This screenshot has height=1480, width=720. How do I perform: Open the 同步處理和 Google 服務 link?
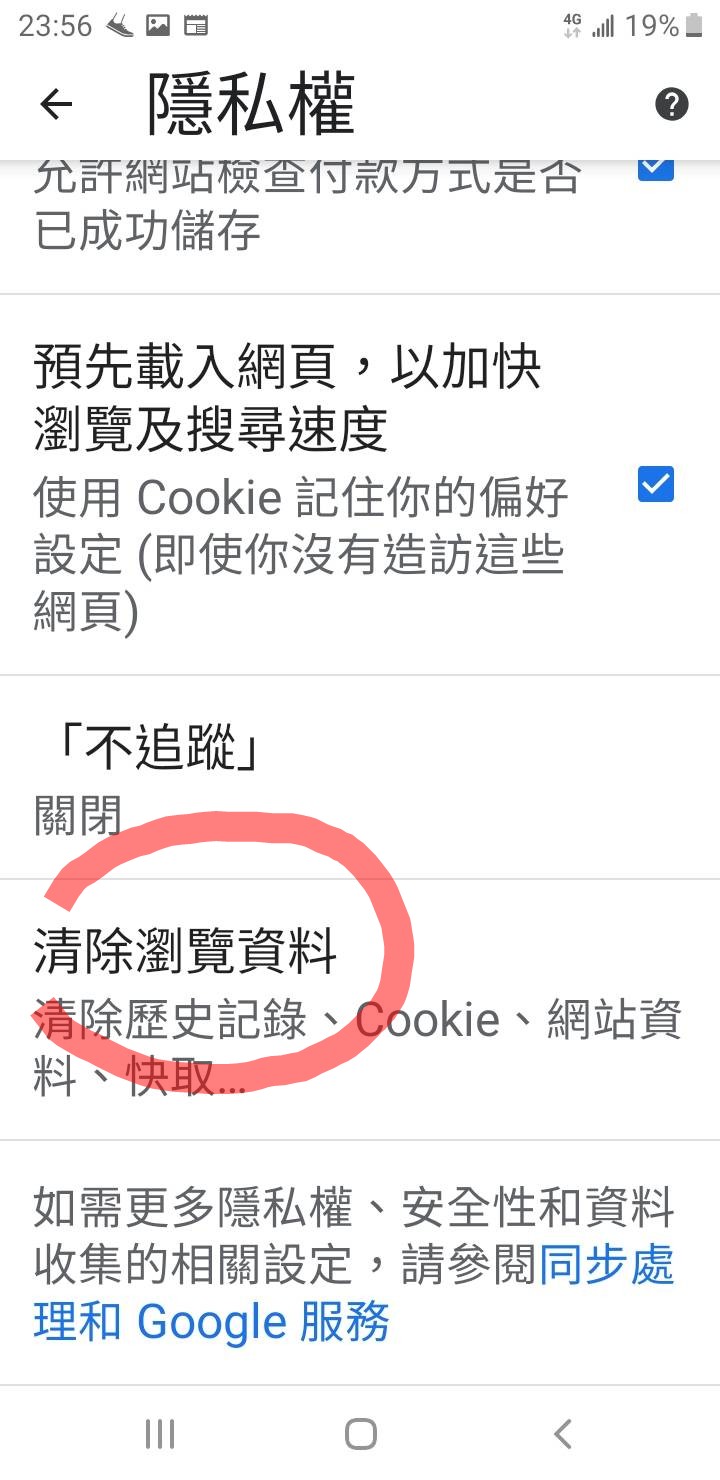[x=355, y=1294]
